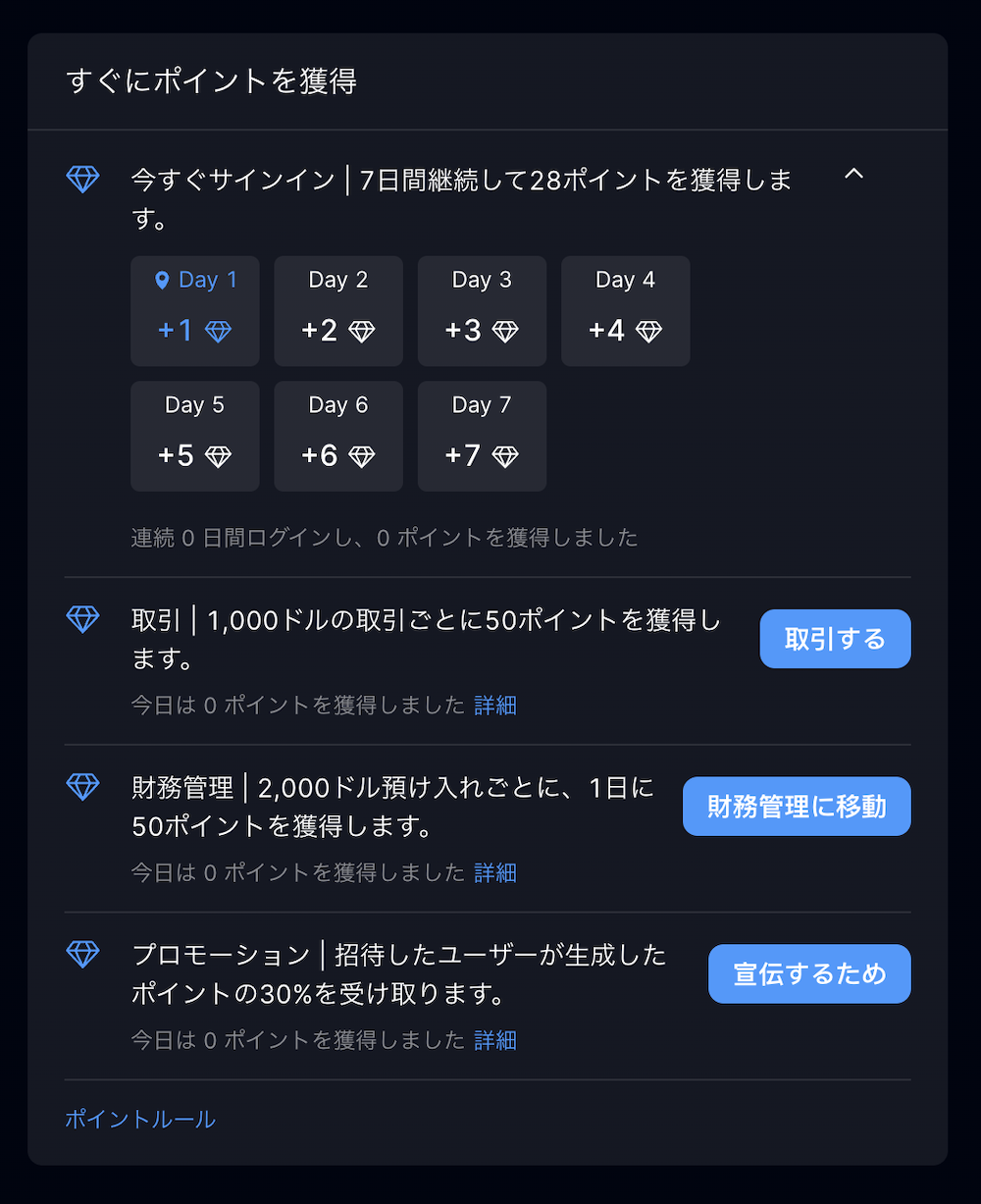Click the diamond icon next to +4 on Day 4

[648, 330]
